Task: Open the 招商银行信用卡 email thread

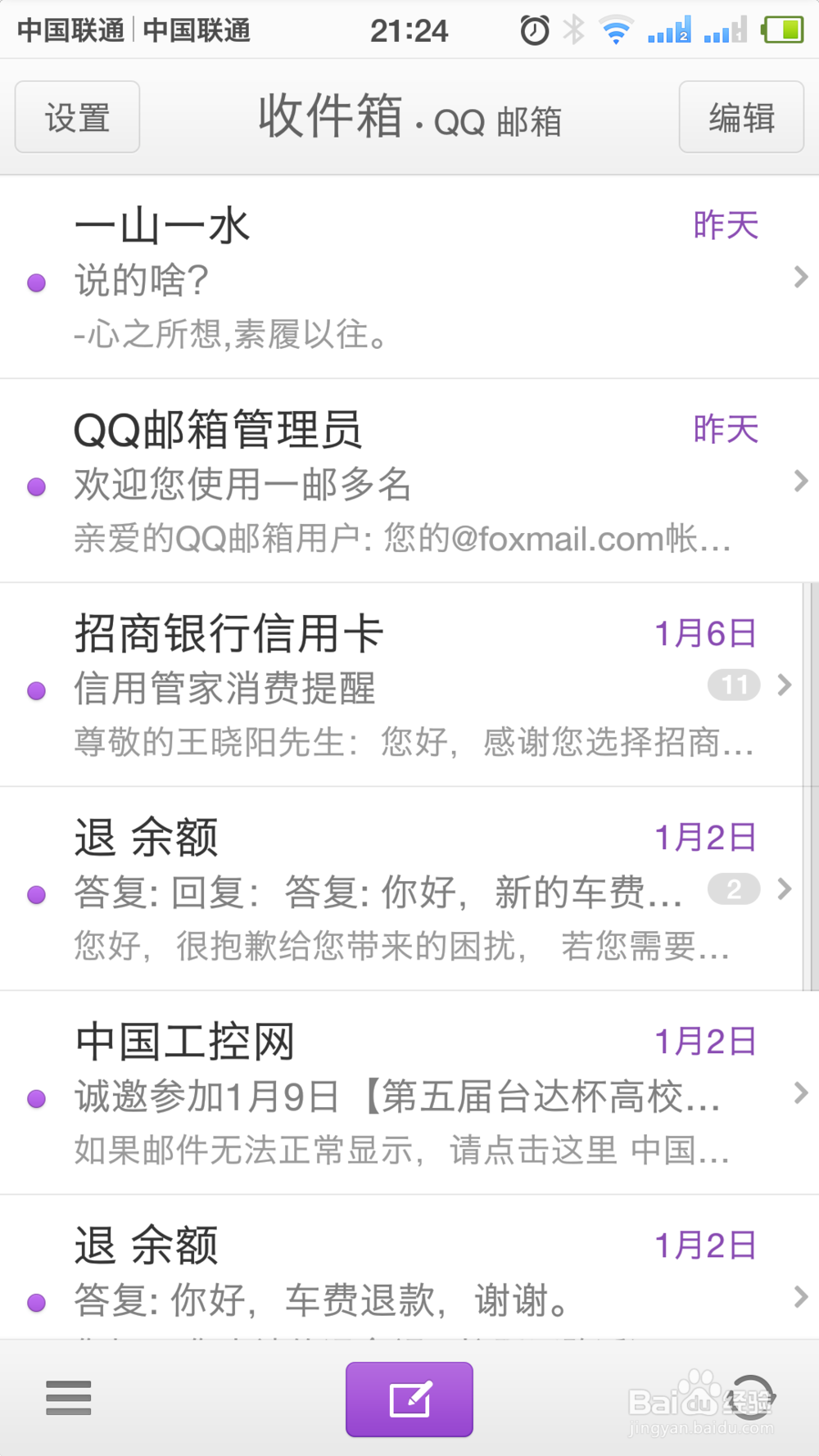Action: pyautogui.click(x=401, y=685)
